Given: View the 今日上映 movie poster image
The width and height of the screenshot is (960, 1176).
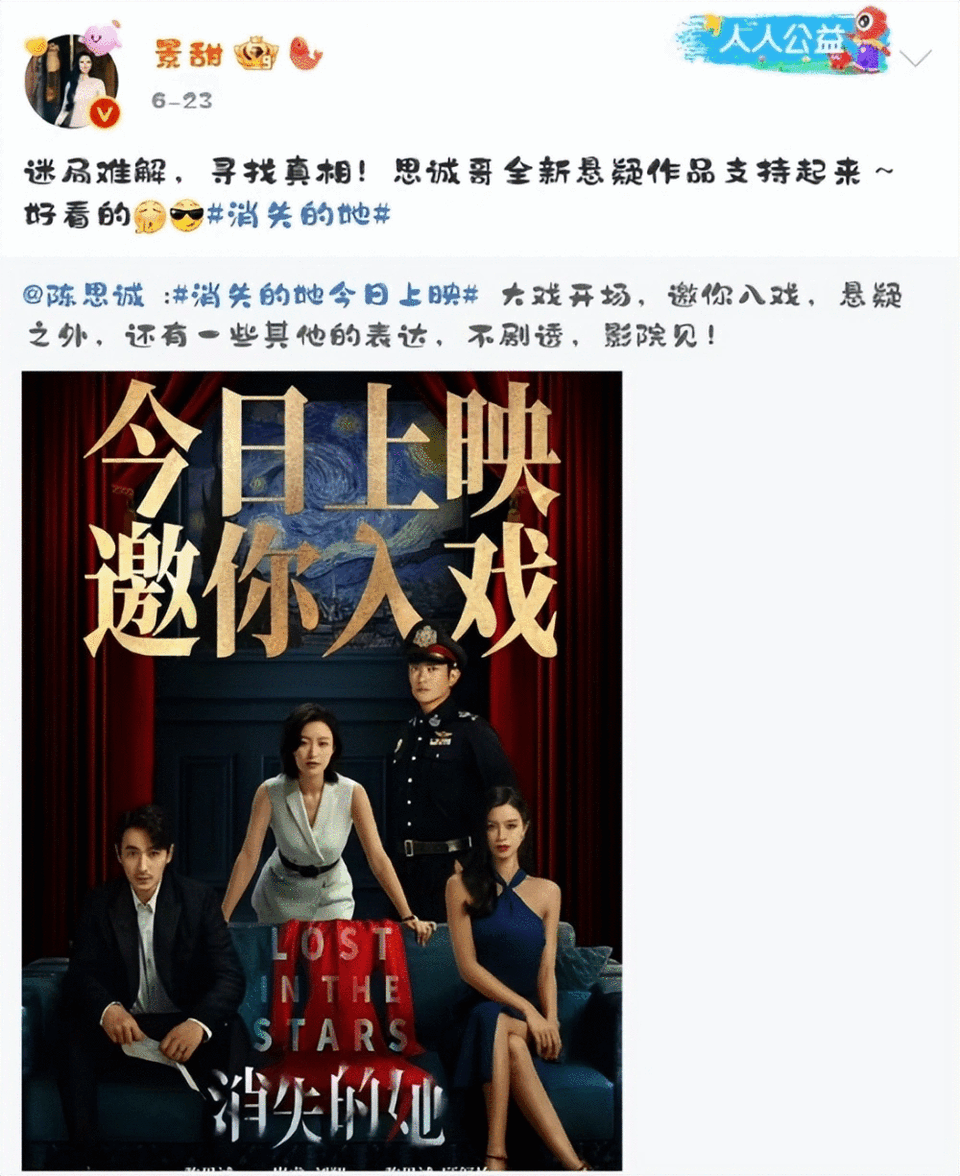Looking at the screenshot, I should pyautogui.click(x=321, y=770).
